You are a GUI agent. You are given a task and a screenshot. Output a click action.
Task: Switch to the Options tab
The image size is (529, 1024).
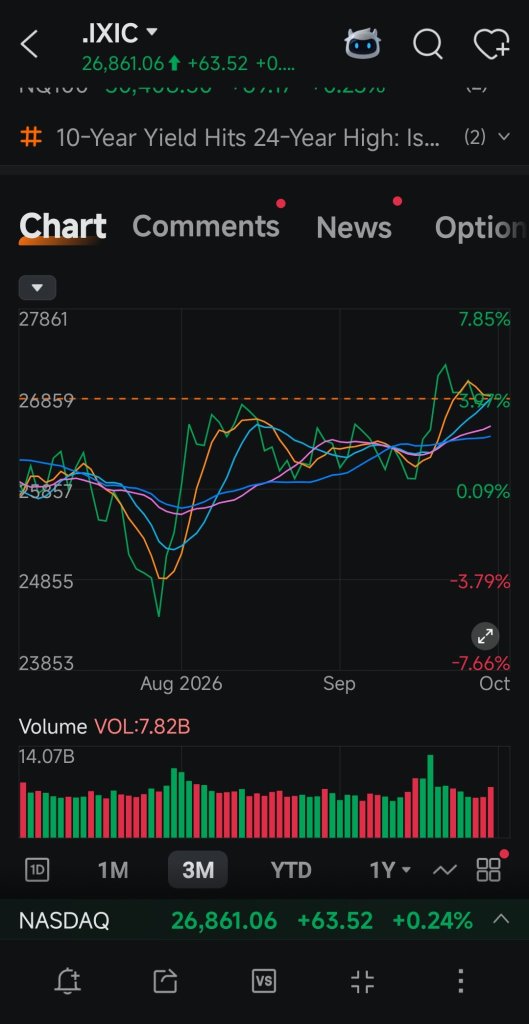481,227
